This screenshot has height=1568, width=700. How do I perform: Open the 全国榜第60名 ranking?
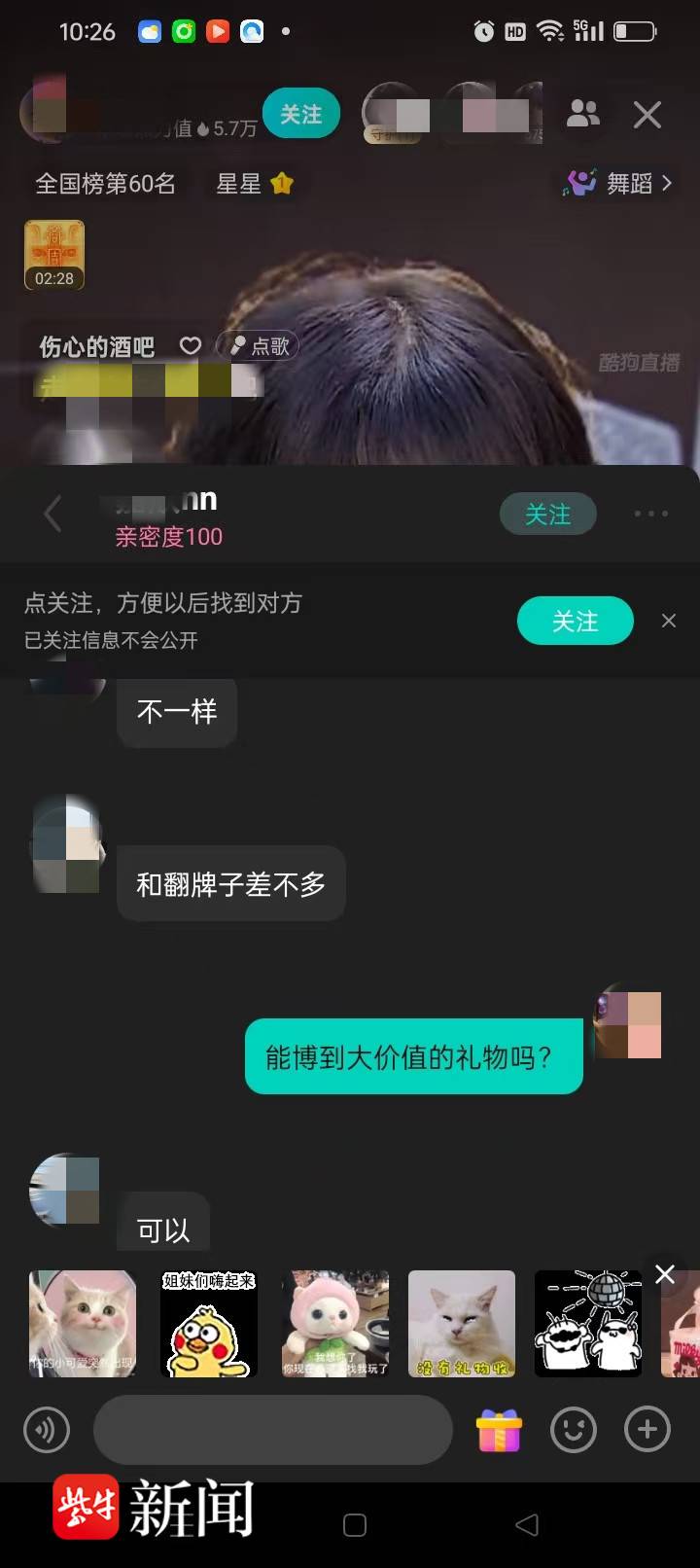(x=105, y=183)
